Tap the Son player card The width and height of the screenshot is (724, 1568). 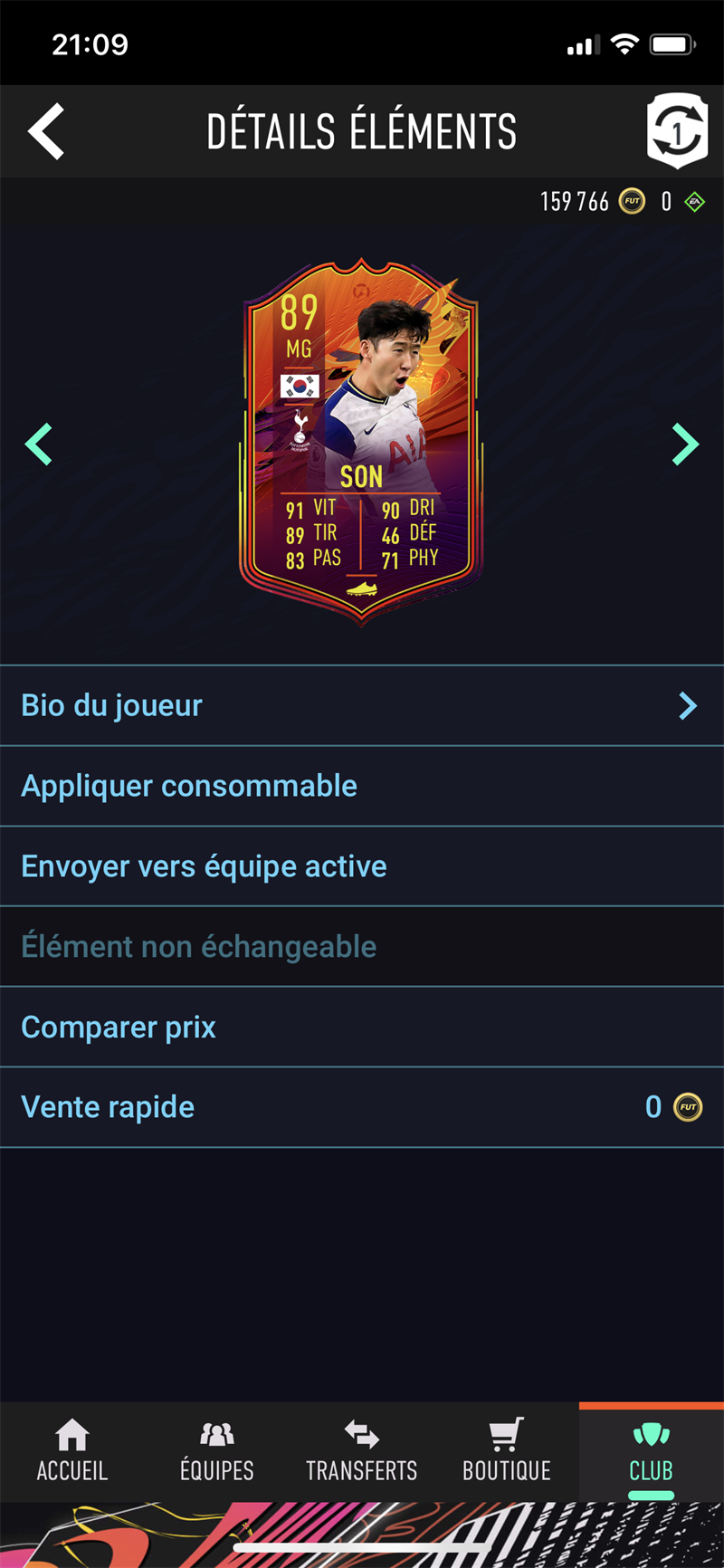pos(361,442)
